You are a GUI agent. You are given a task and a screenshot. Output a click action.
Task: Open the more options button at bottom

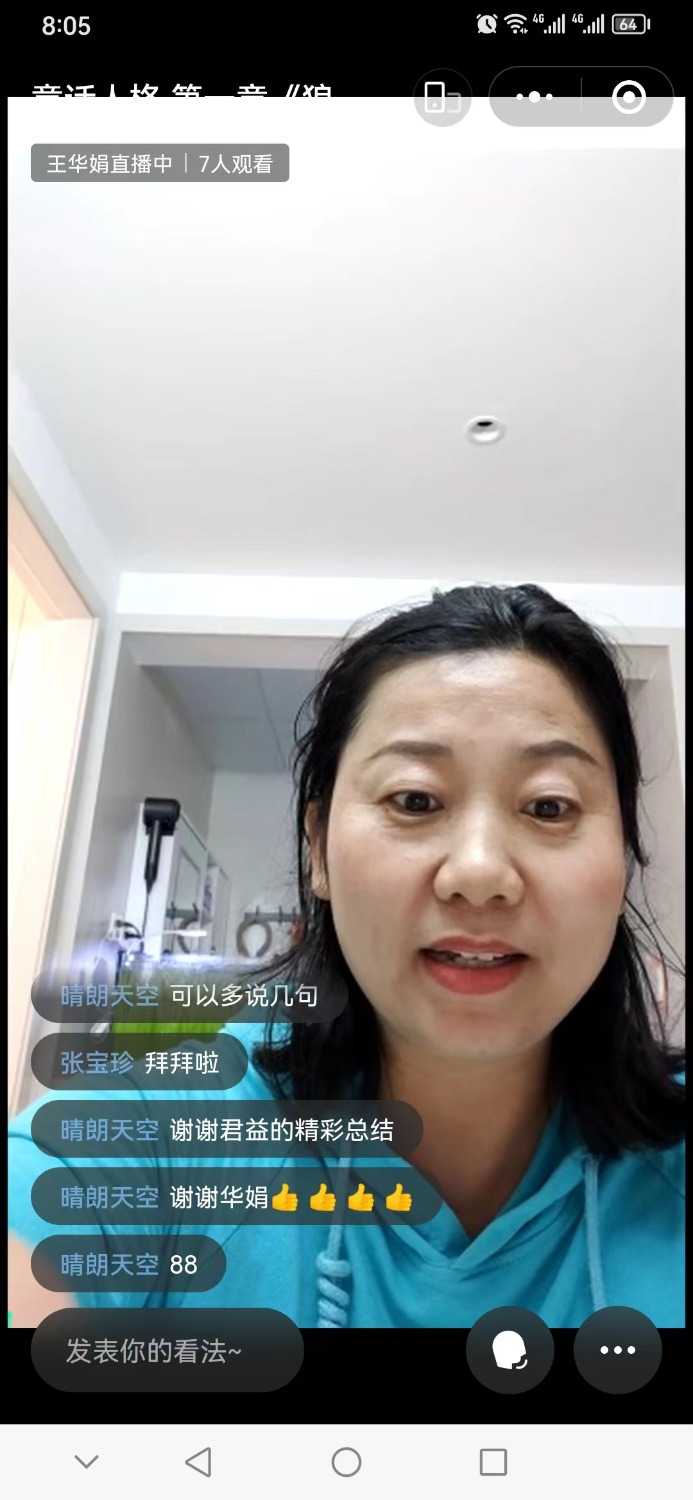(617, 1350)
